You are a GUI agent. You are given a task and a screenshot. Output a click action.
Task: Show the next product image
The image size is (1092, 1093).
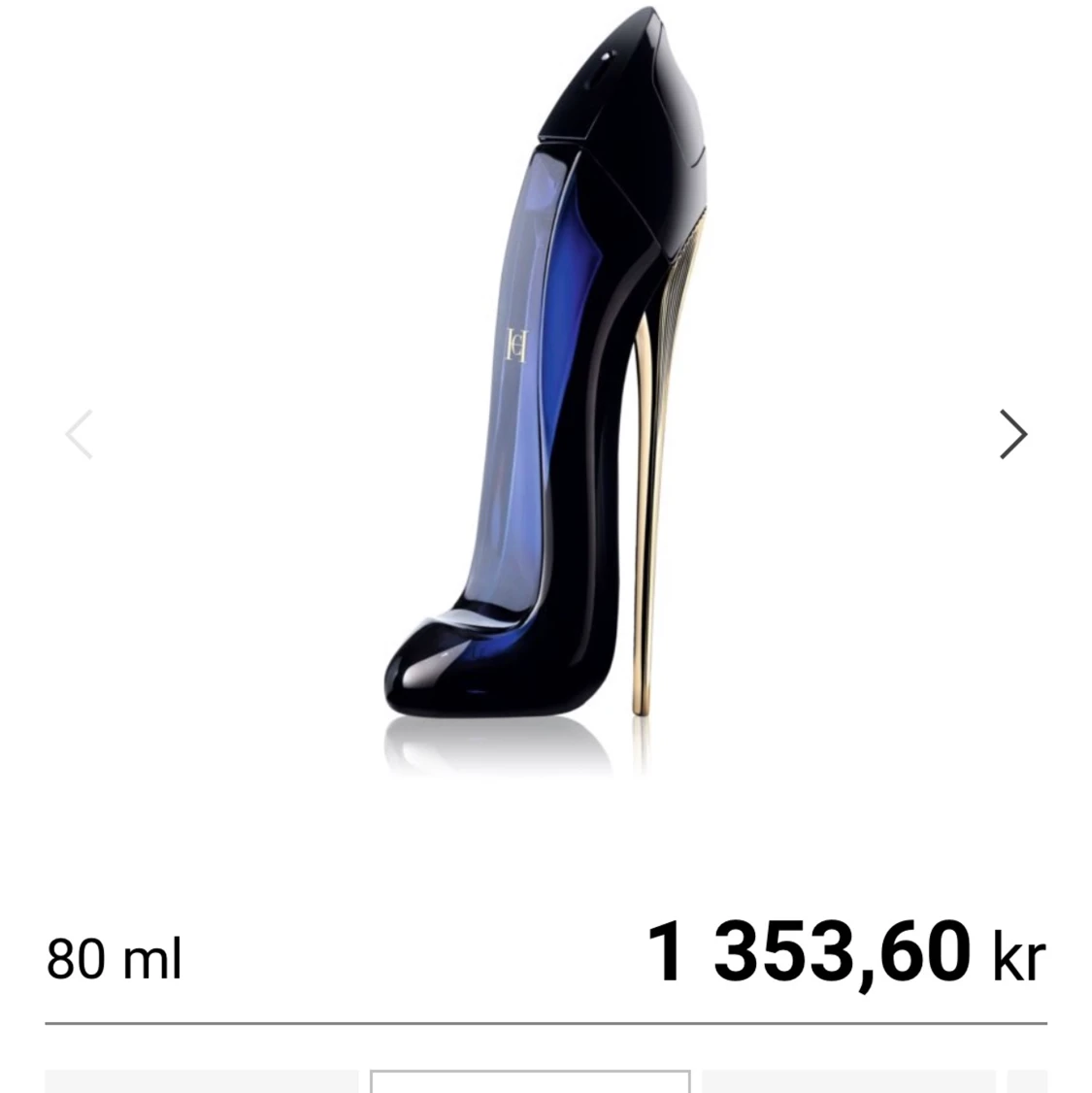point(1012,434)
